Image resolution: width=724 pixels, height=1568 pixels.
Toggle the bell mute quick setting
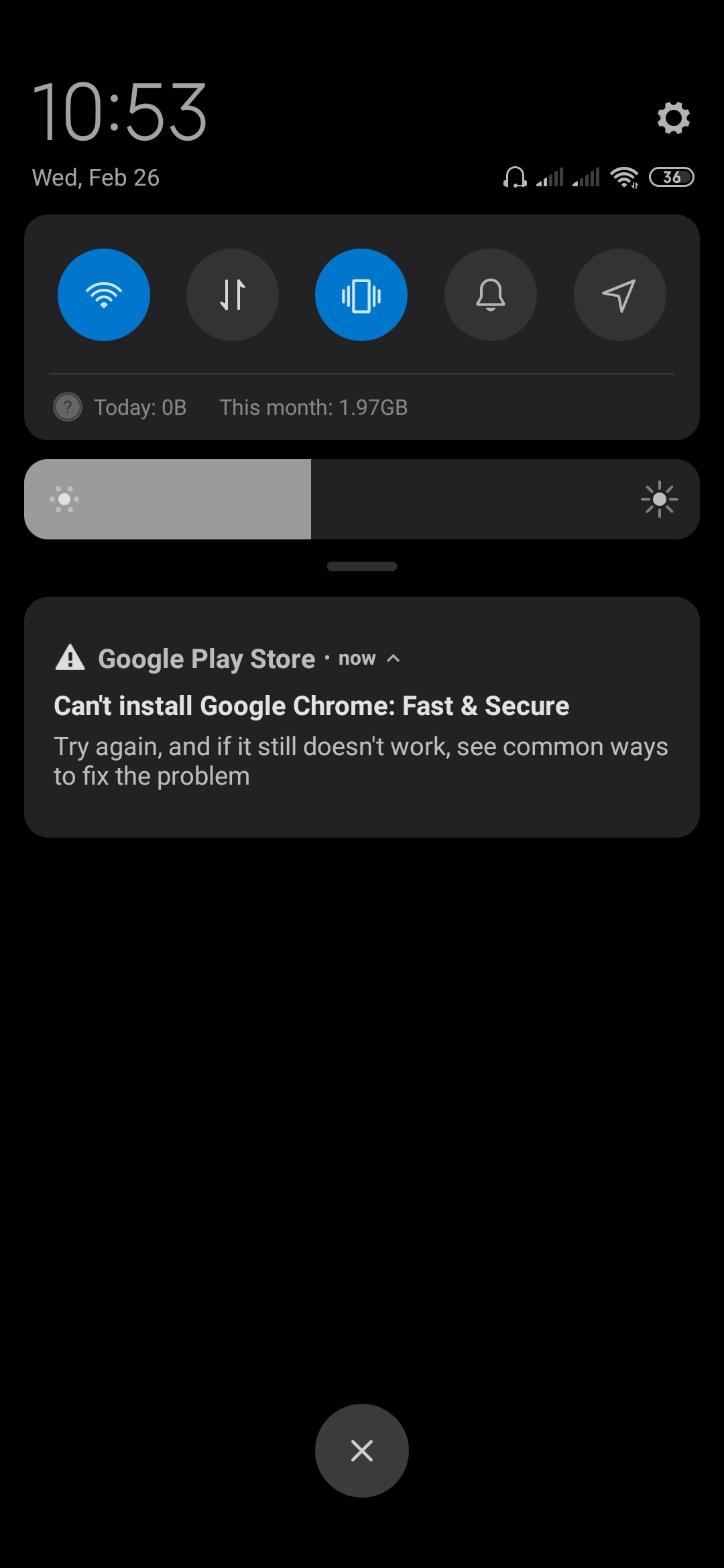click(491, 295)
